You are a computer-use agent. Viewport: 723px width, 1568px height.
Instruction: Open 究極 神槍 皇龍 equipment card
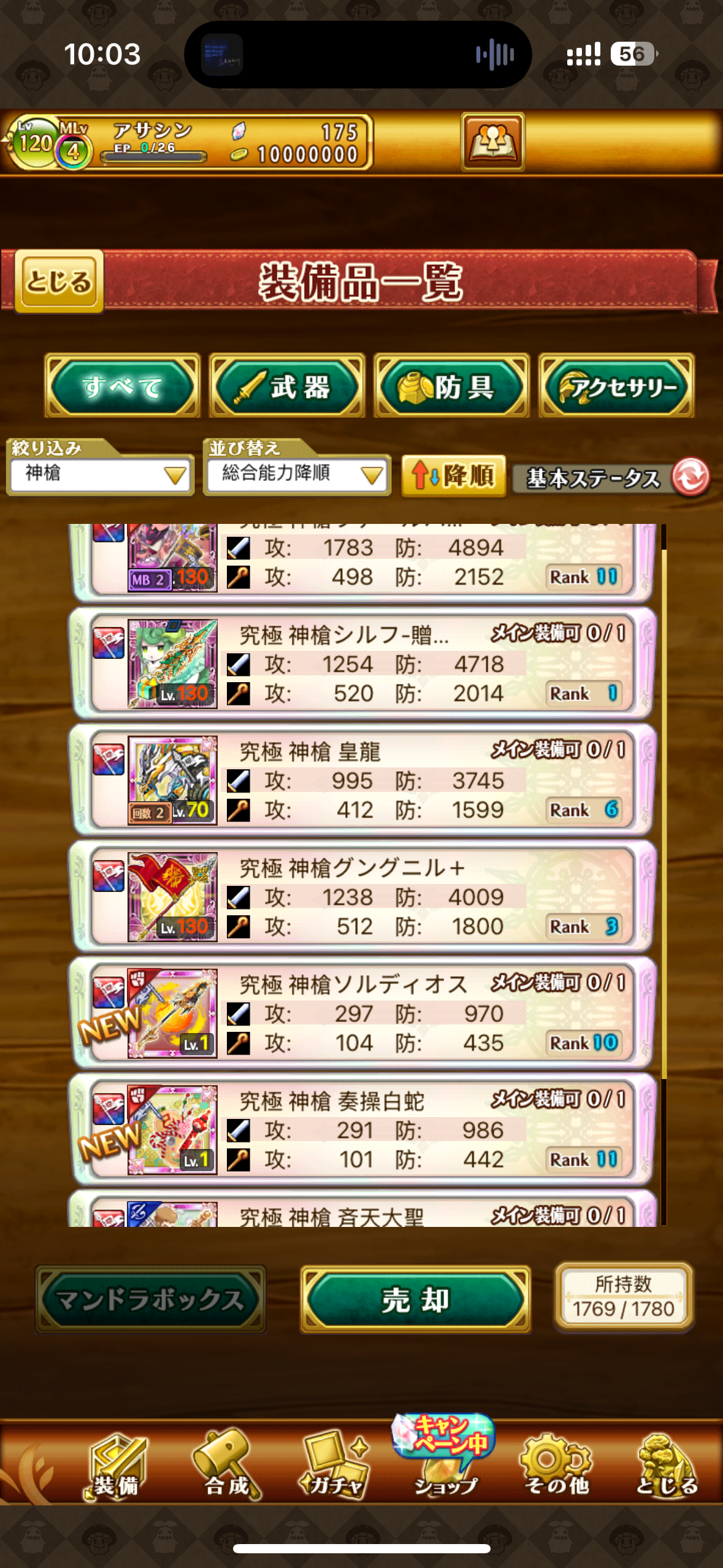(362, 780)
